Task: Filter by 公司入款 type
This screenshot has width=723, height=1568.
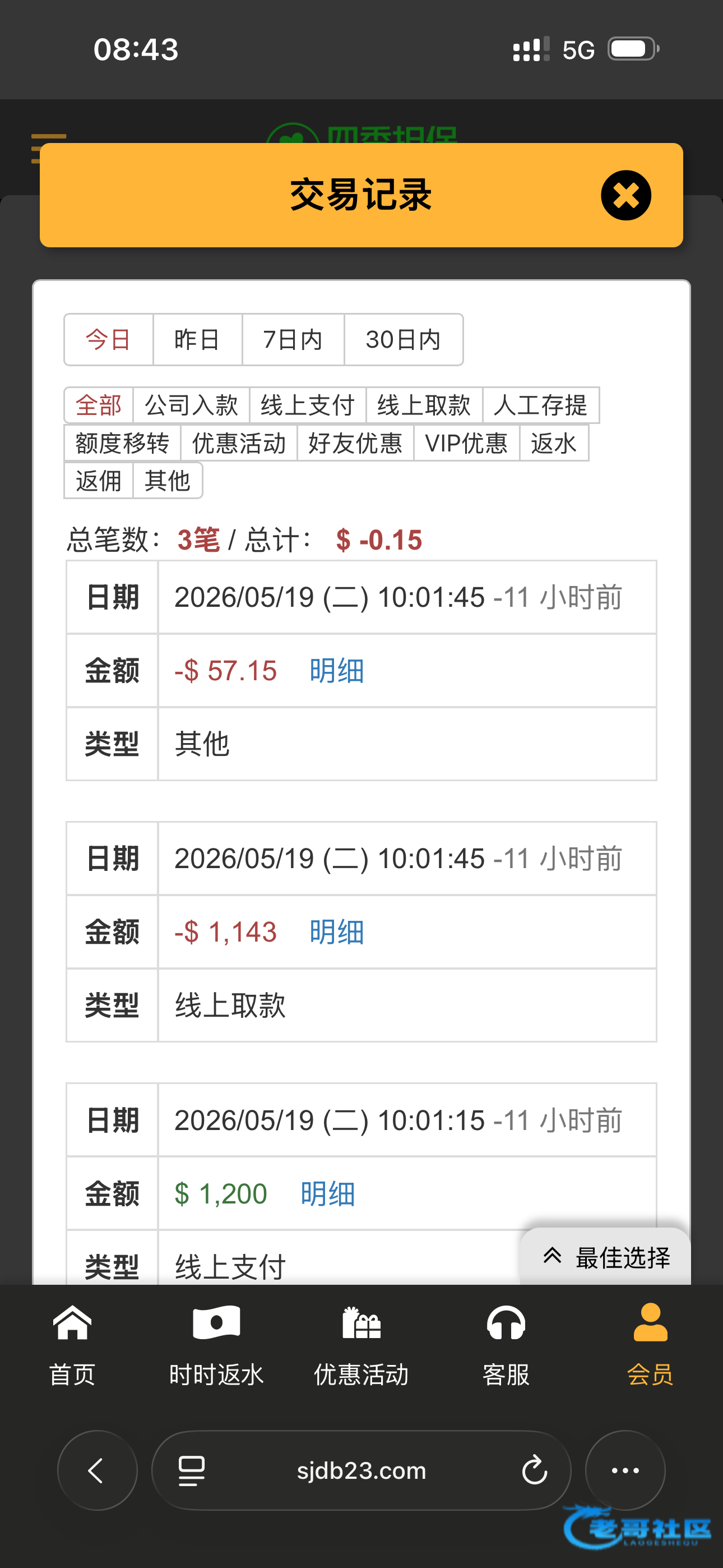Action: [x=191, y=405]
